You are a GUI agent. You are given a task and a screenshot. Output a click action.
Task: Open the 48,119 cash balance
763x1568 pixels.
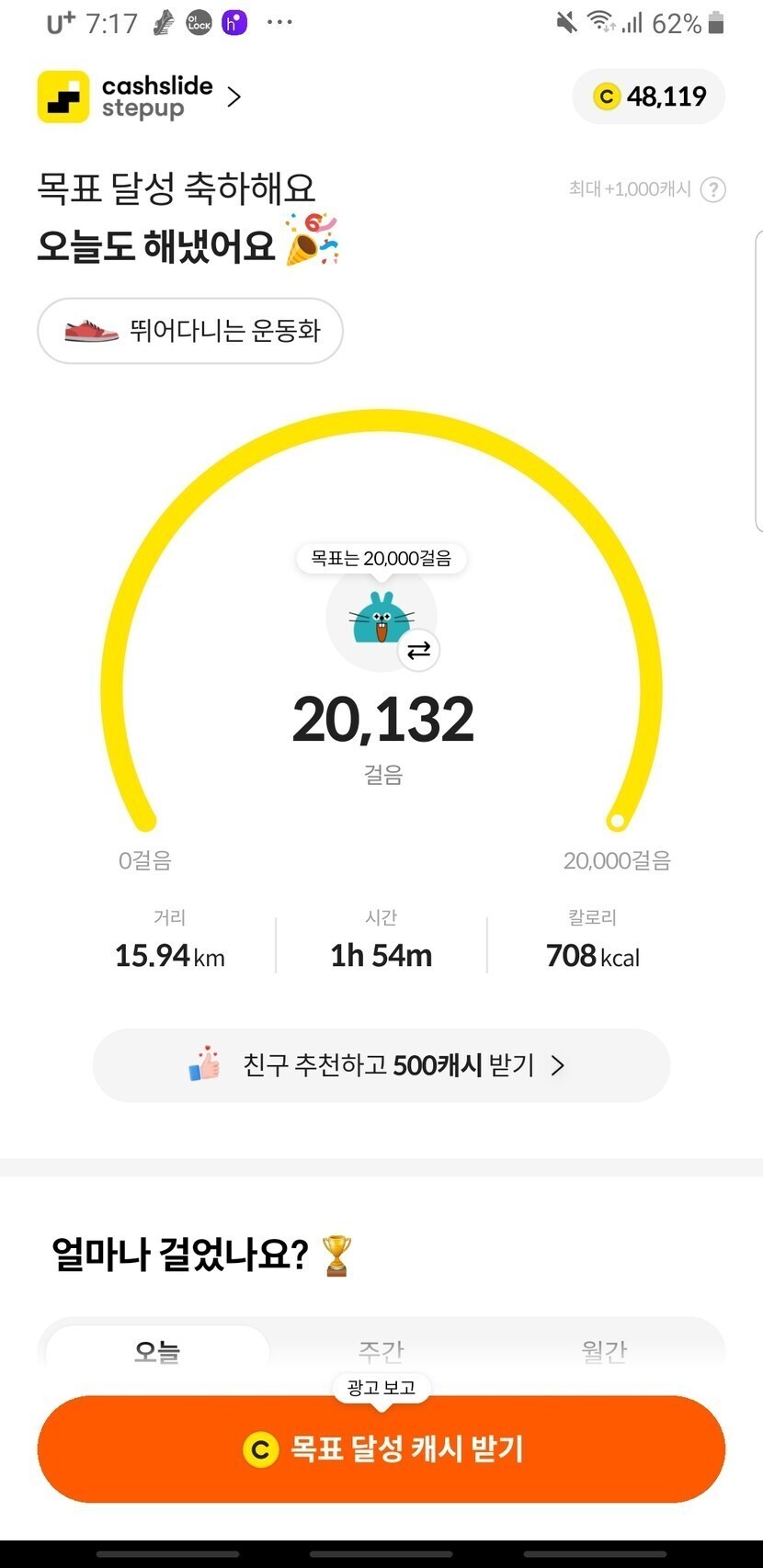649,97
